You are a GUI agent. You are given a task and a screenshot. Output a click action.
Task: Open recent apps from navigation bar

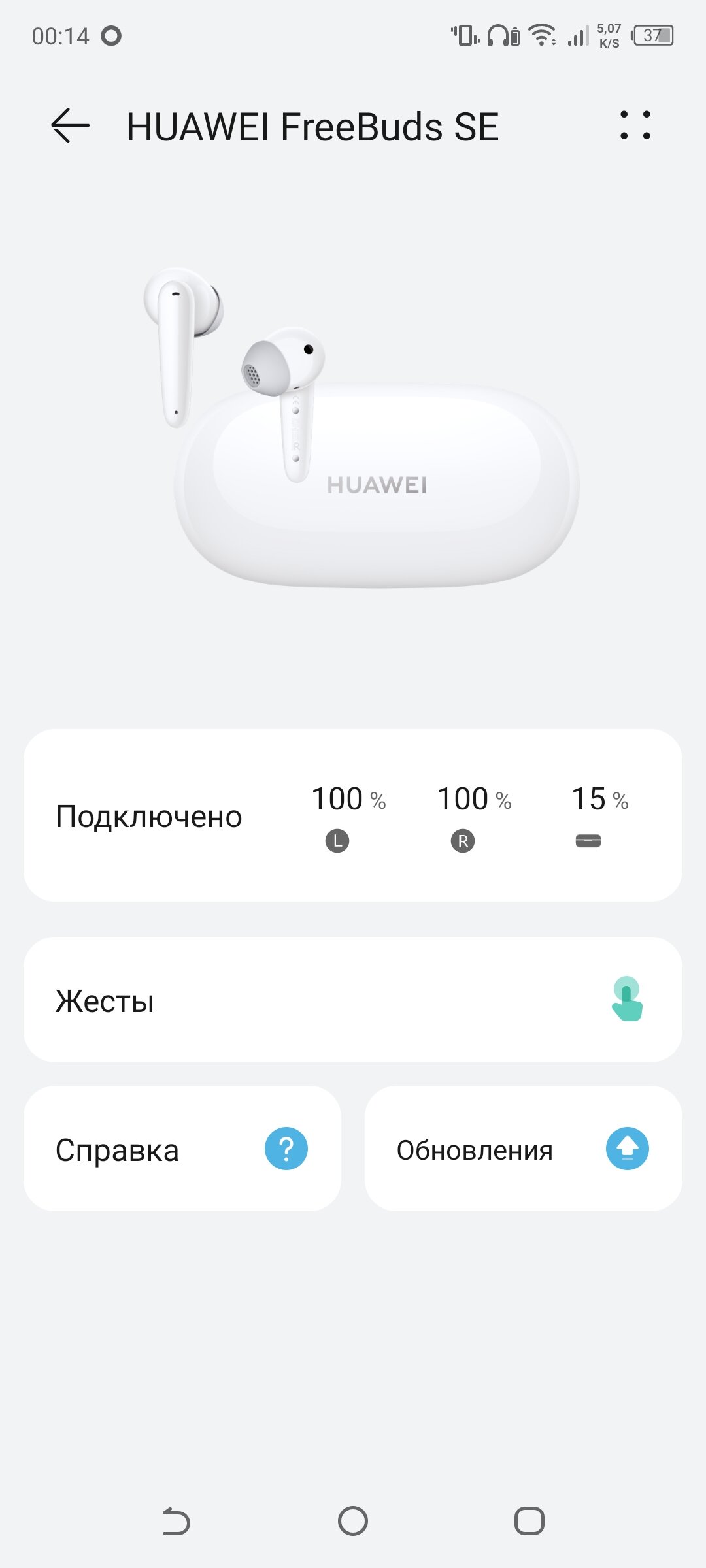tap(529, 1521)
